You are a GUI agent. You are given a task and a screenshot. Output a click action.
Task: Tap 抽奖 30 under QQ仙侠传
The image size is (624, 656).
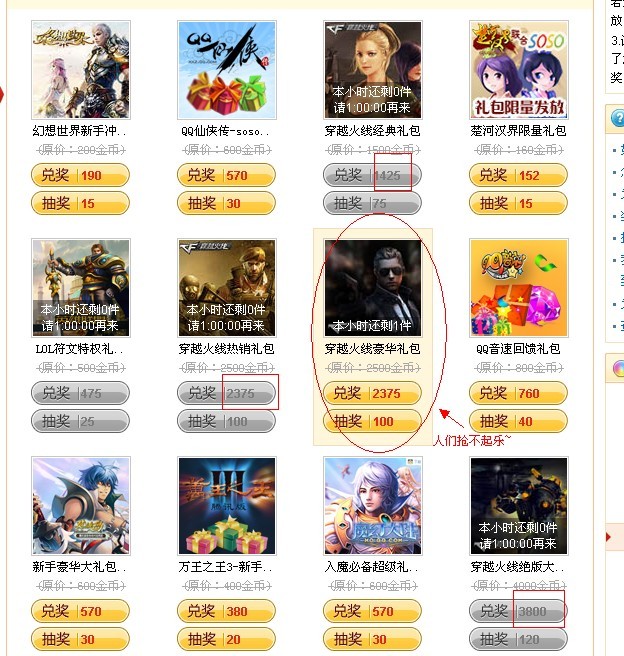(227, 203)
